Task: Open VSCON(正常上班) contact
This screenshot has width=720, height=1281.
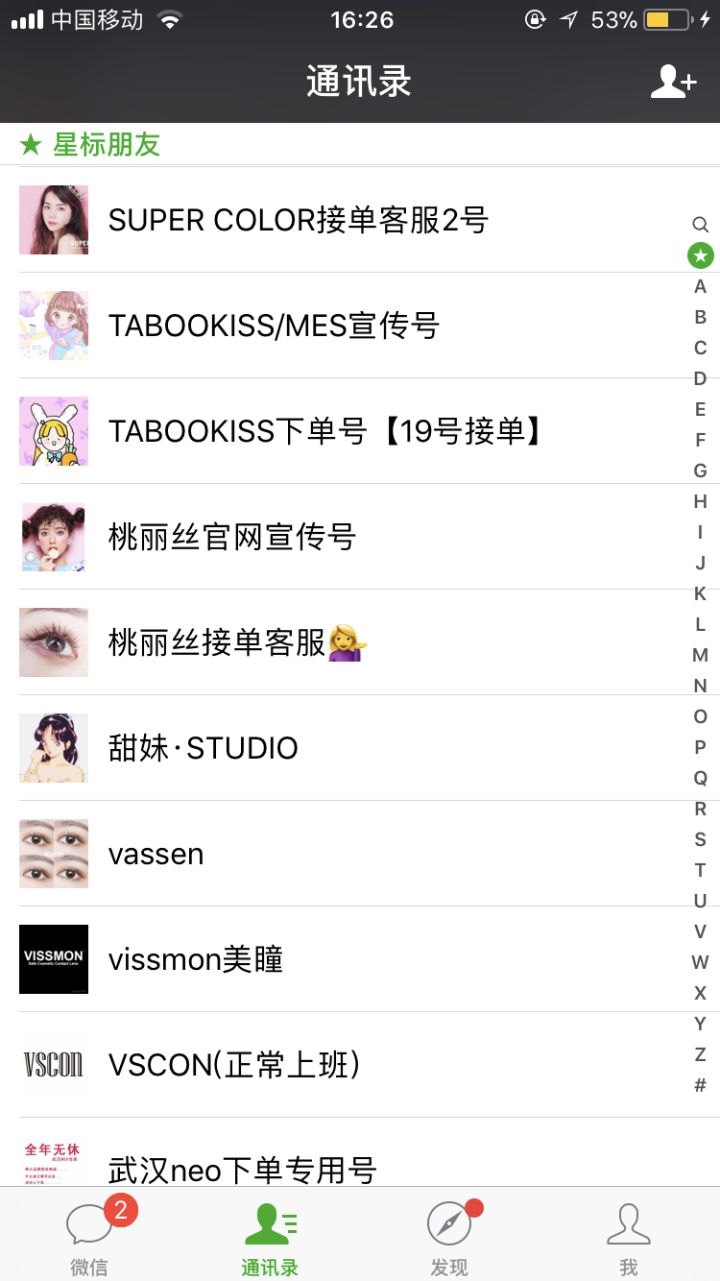Action: tap(234, 1065)
